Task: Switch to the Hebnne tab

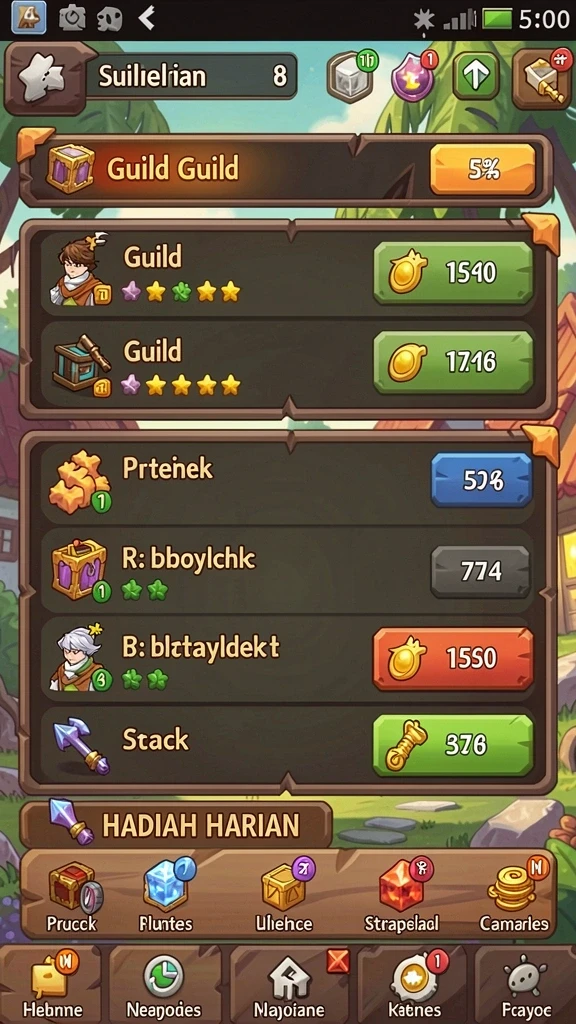Action: click(x=52, y=984)
